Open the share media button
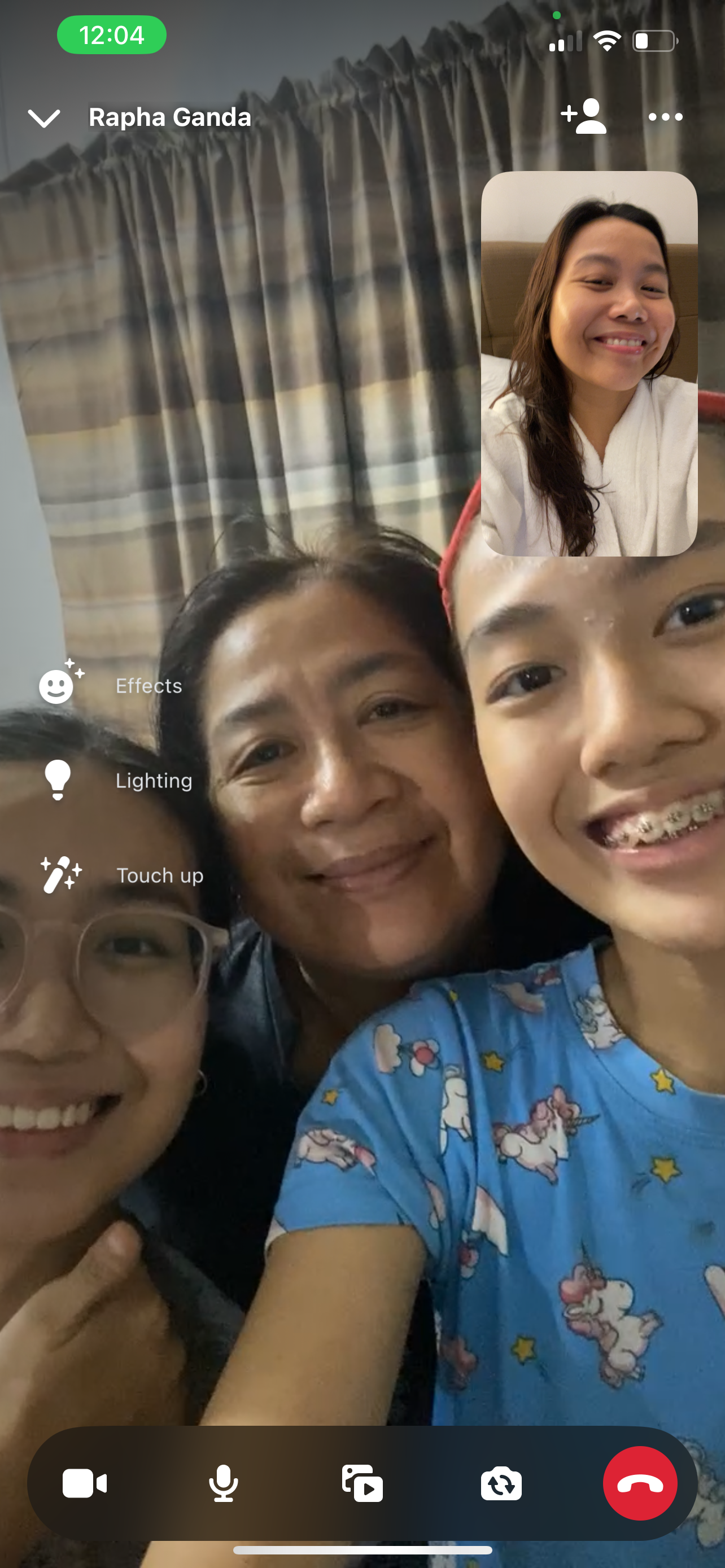 [x=362, y=1483]
